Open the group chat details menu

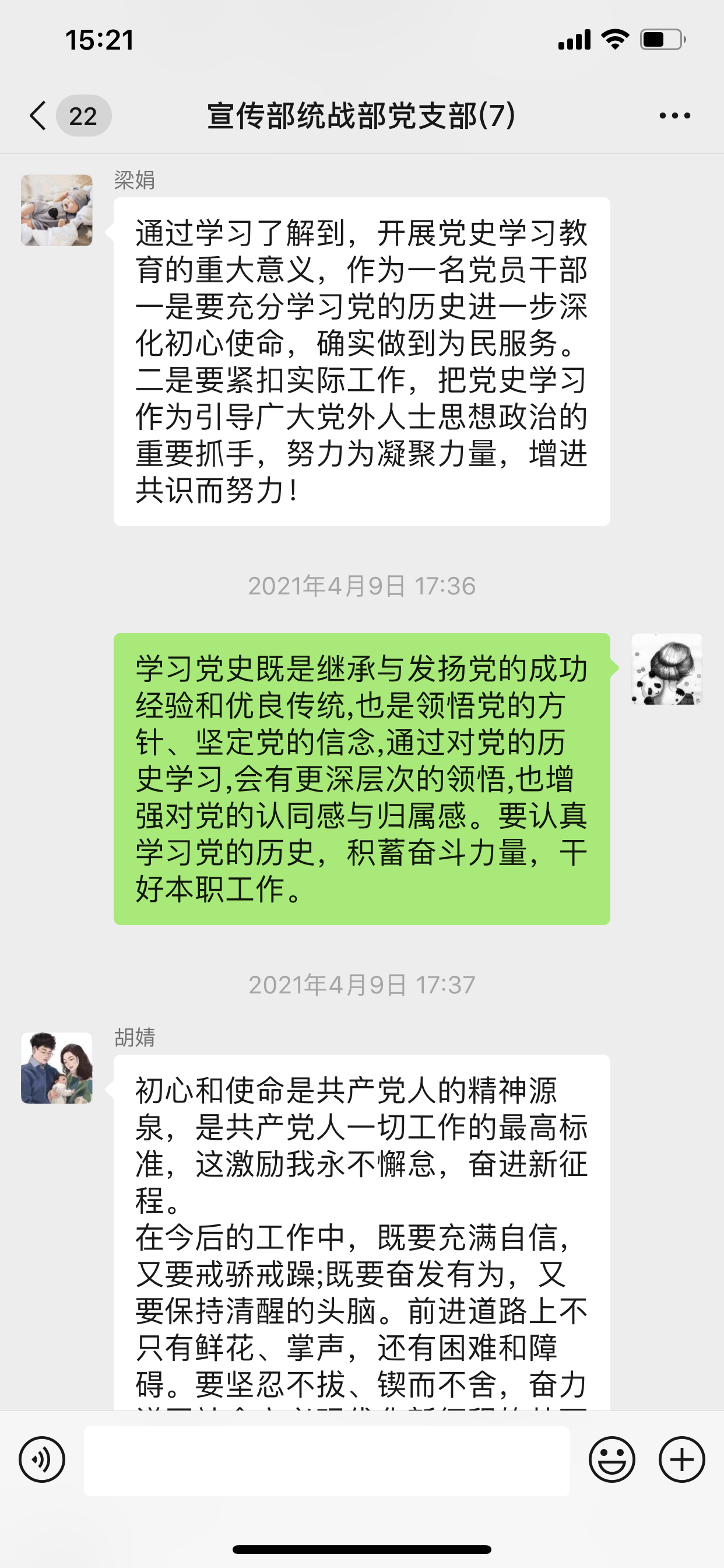point(674,116)
